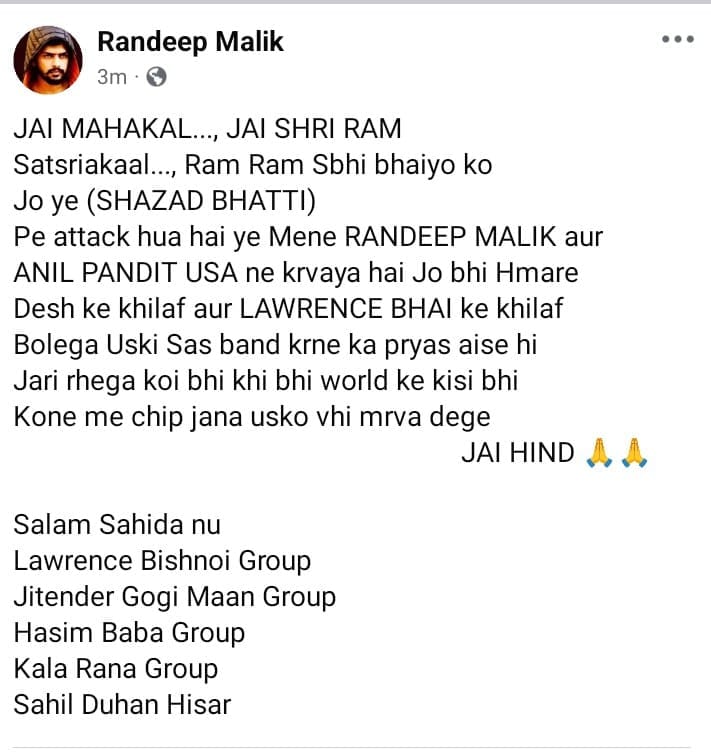Open the Randeep Malik profile name link
Screen dimensions: 711x756
click(190, 42)
